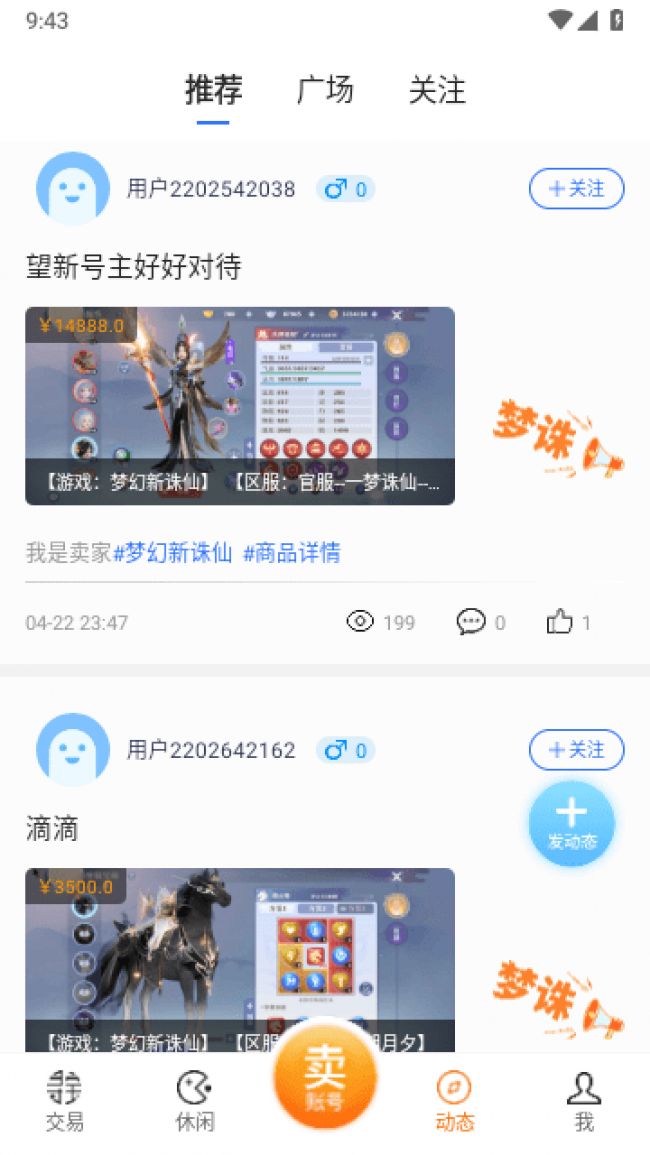Follow 用户2202542038
Screen dimensions: 650x1155
coord(576,189)
